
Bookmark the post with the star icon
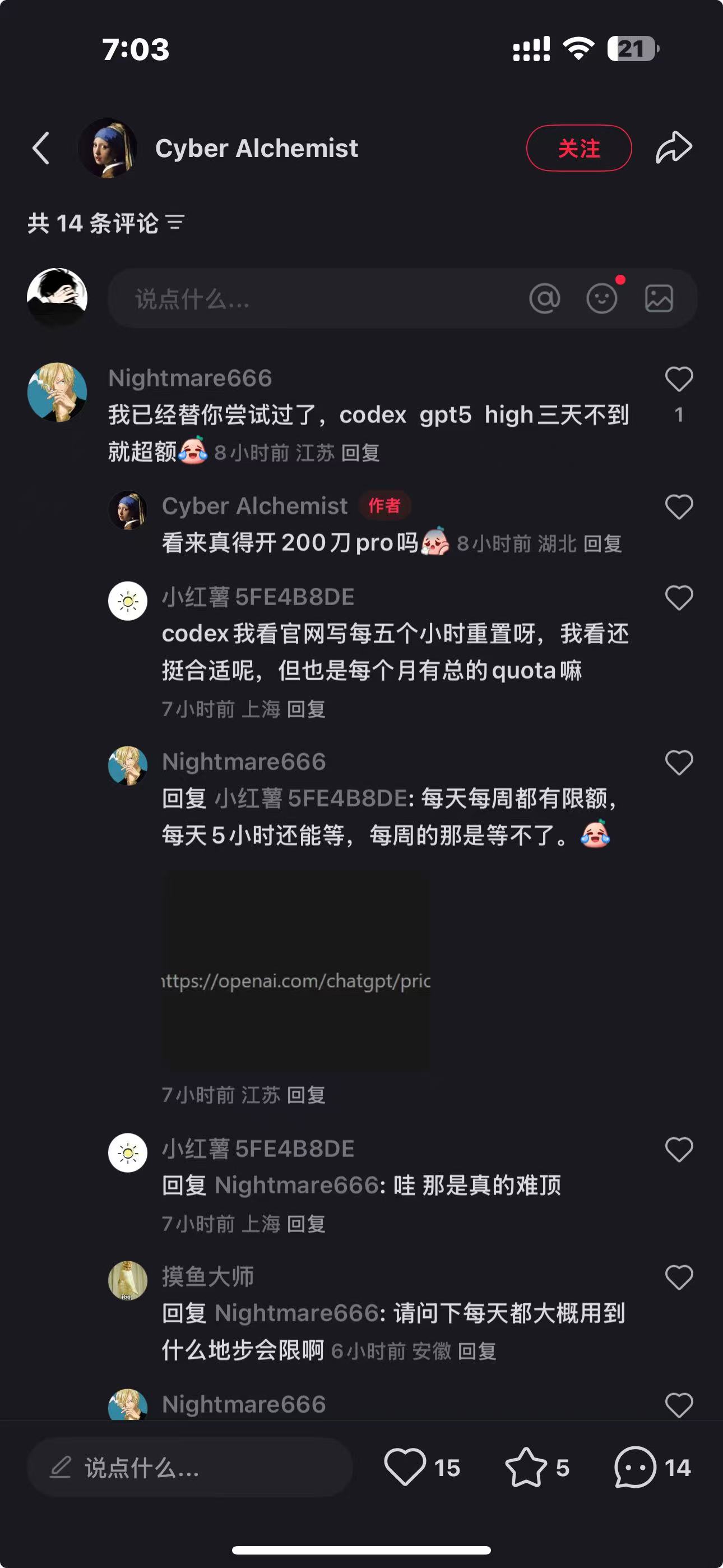click(526, 1467)
